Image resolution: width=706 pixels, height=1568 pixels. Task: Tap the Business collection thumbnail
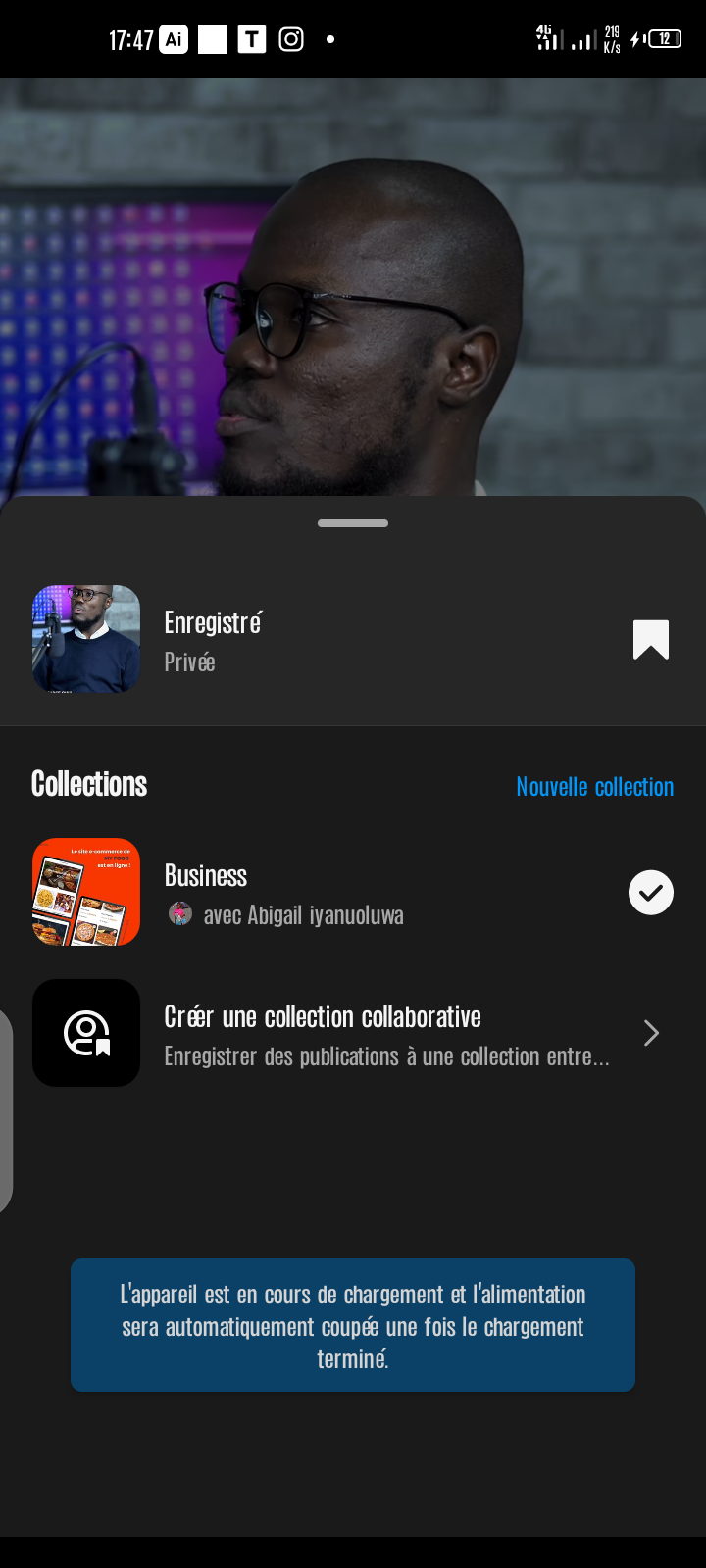(86, 892)
